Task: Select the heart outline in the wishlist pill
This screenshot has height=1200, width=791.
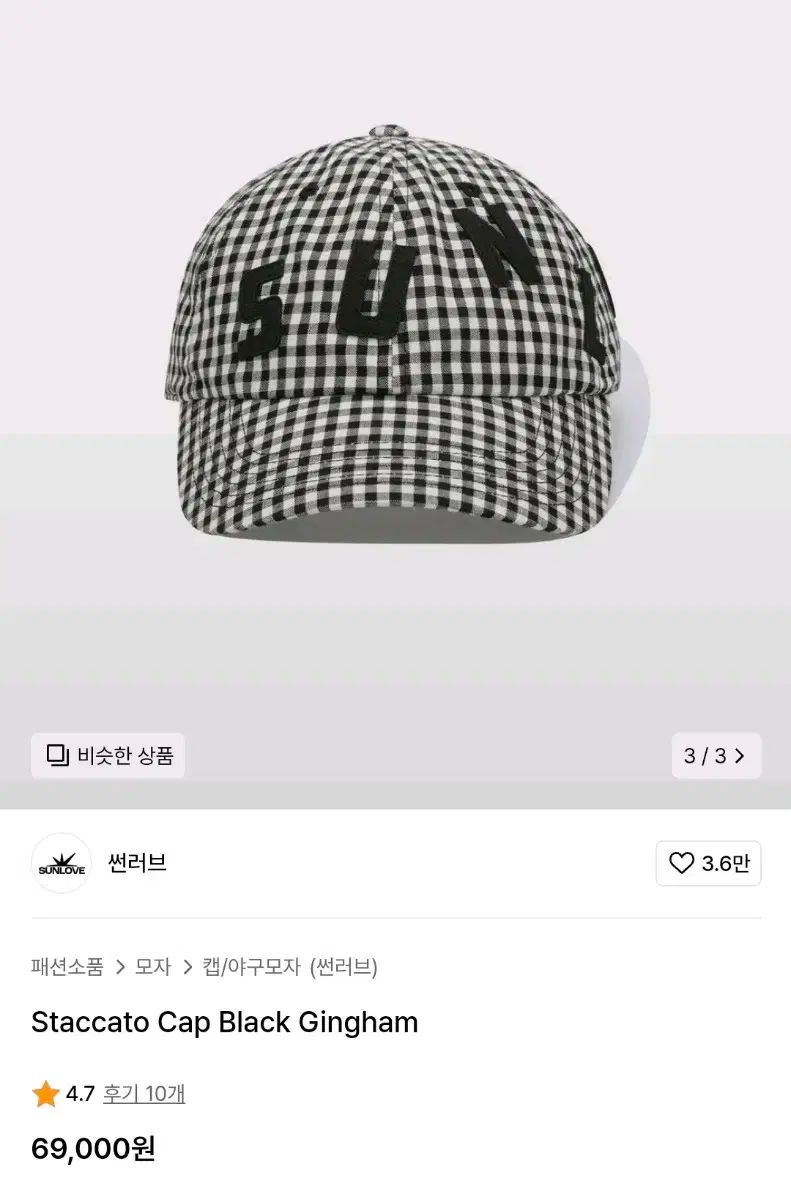Action: [684, 864]
